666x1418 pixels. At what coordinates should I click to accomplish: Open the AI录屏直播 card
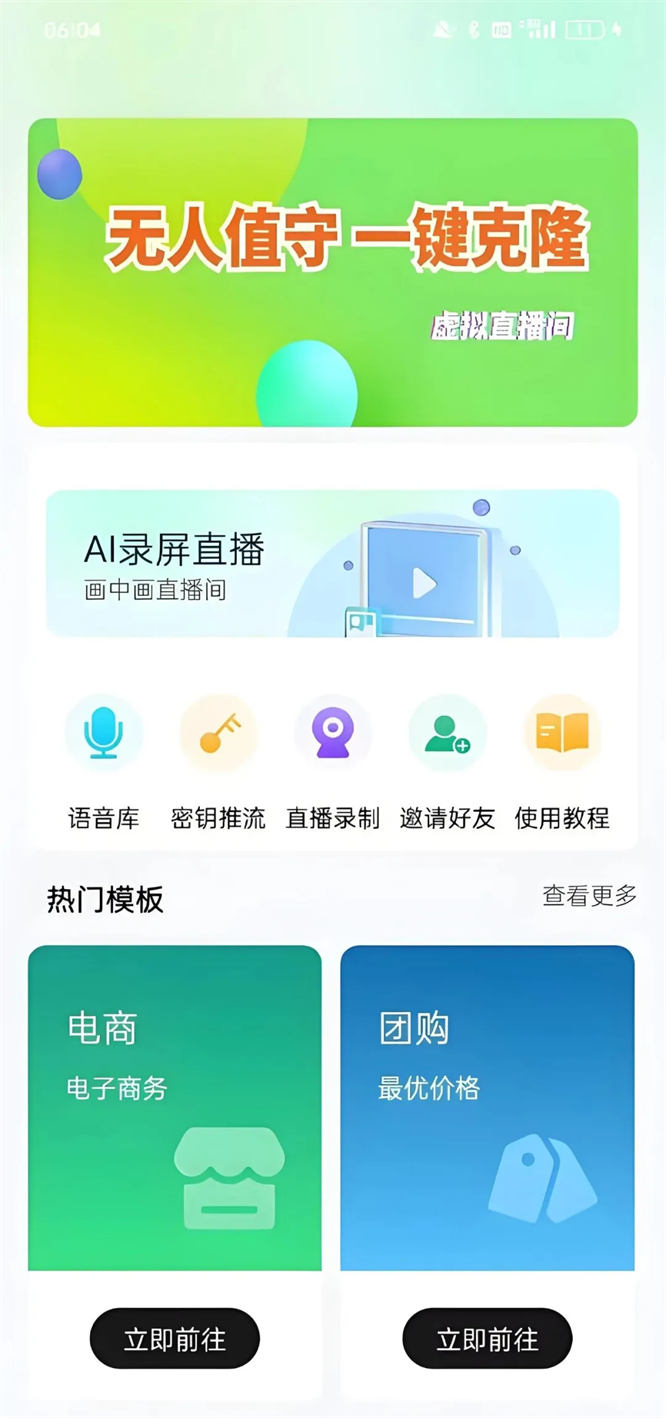332,563
